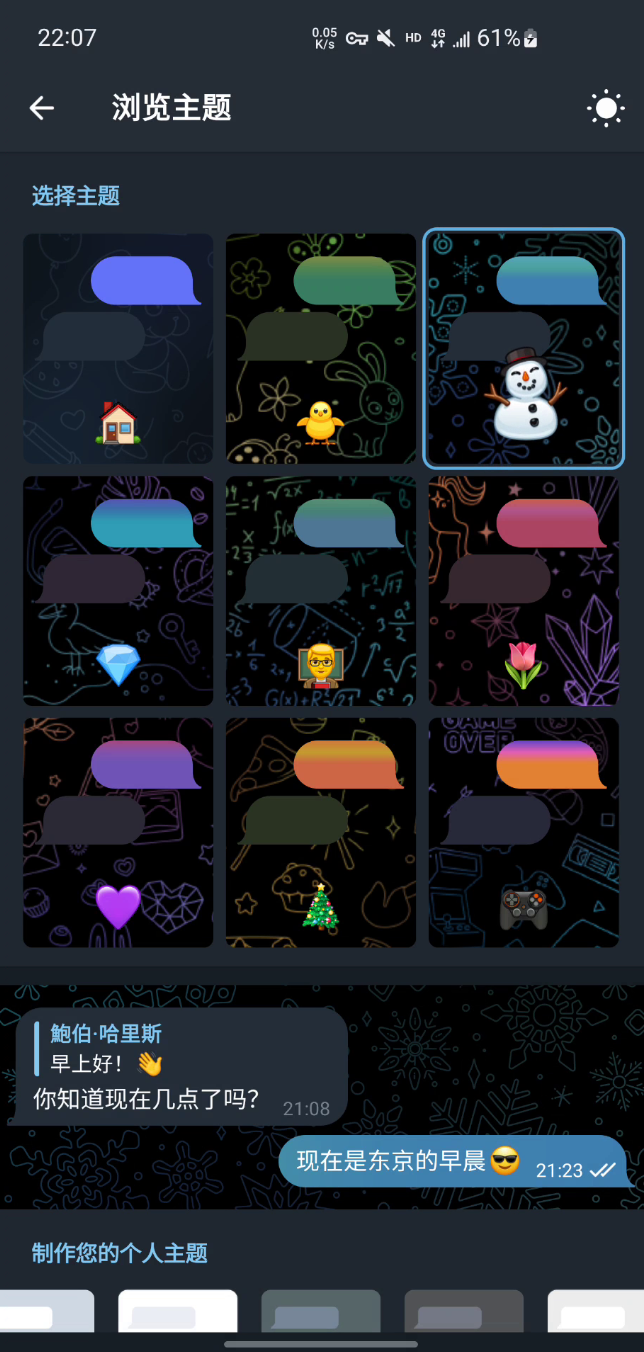The image size is (644, 1352).
Task: Select the teacher emoji theme
Action: tap(320, 590)
